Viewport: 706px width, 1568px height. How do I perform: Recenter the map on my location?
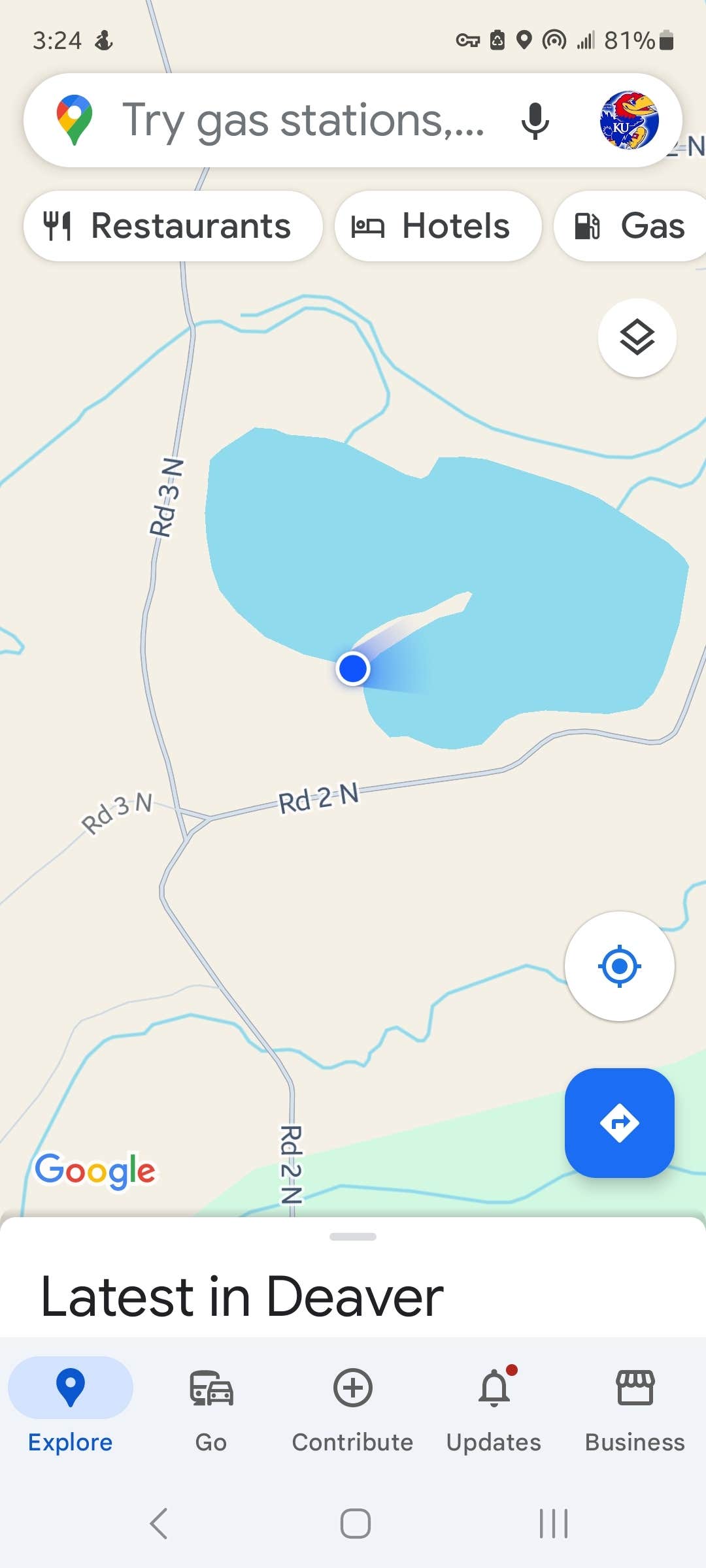(x=619, y=966)
